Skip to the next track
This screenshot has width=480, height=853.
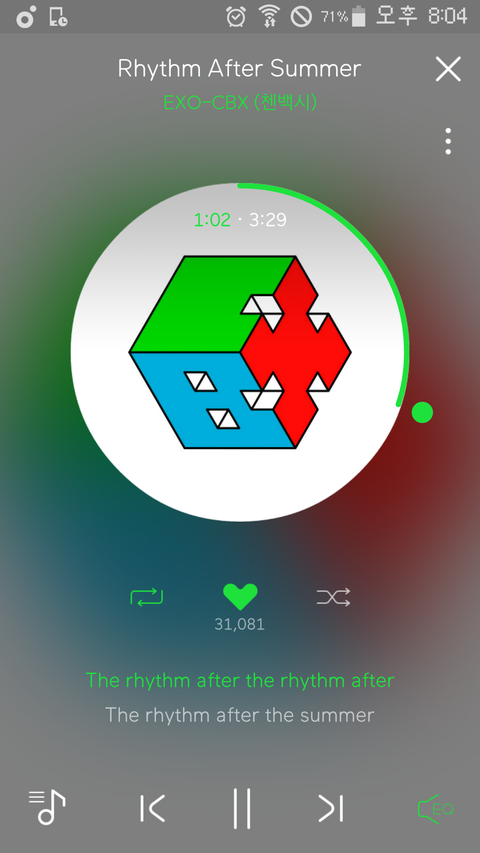coord(330,808)
